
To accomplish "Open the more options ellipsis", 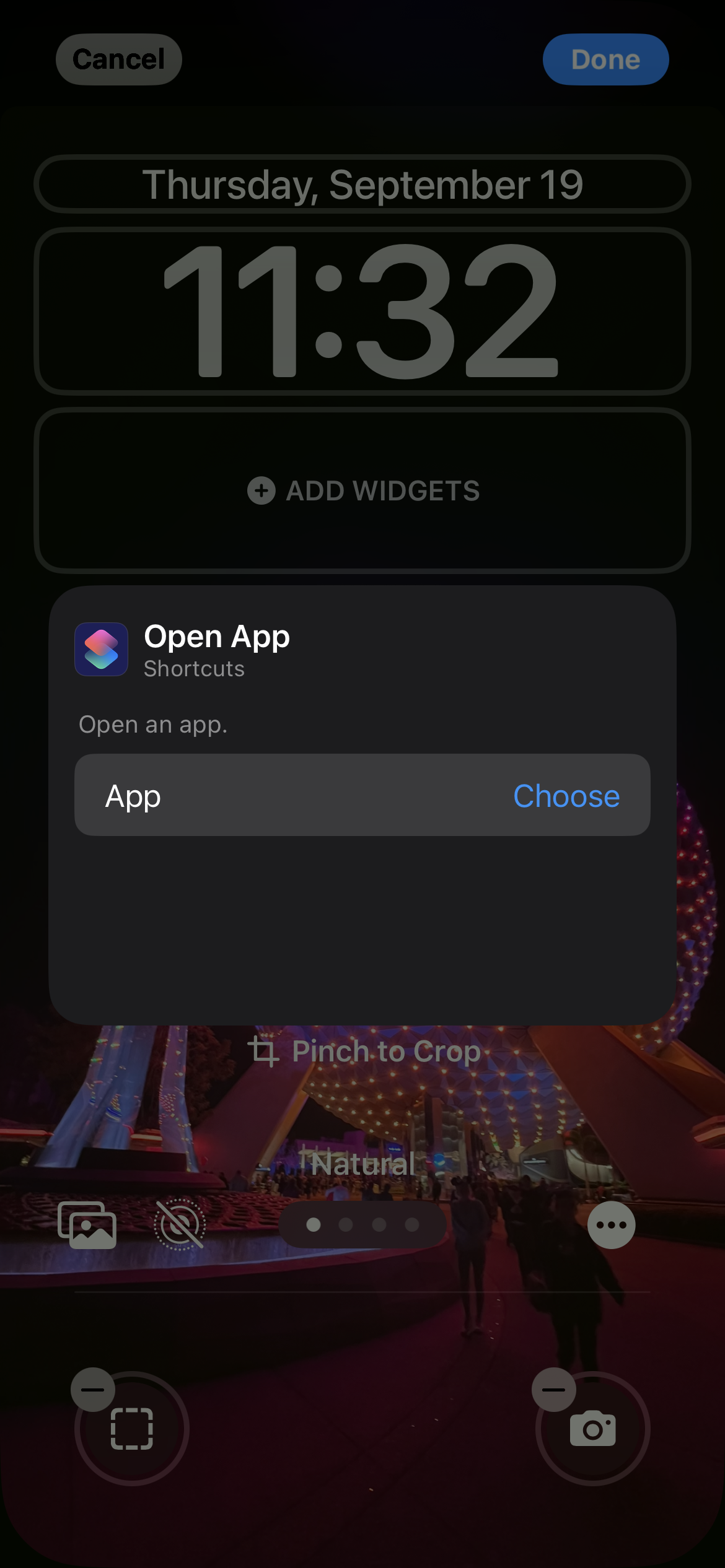I will [611, 1225].
